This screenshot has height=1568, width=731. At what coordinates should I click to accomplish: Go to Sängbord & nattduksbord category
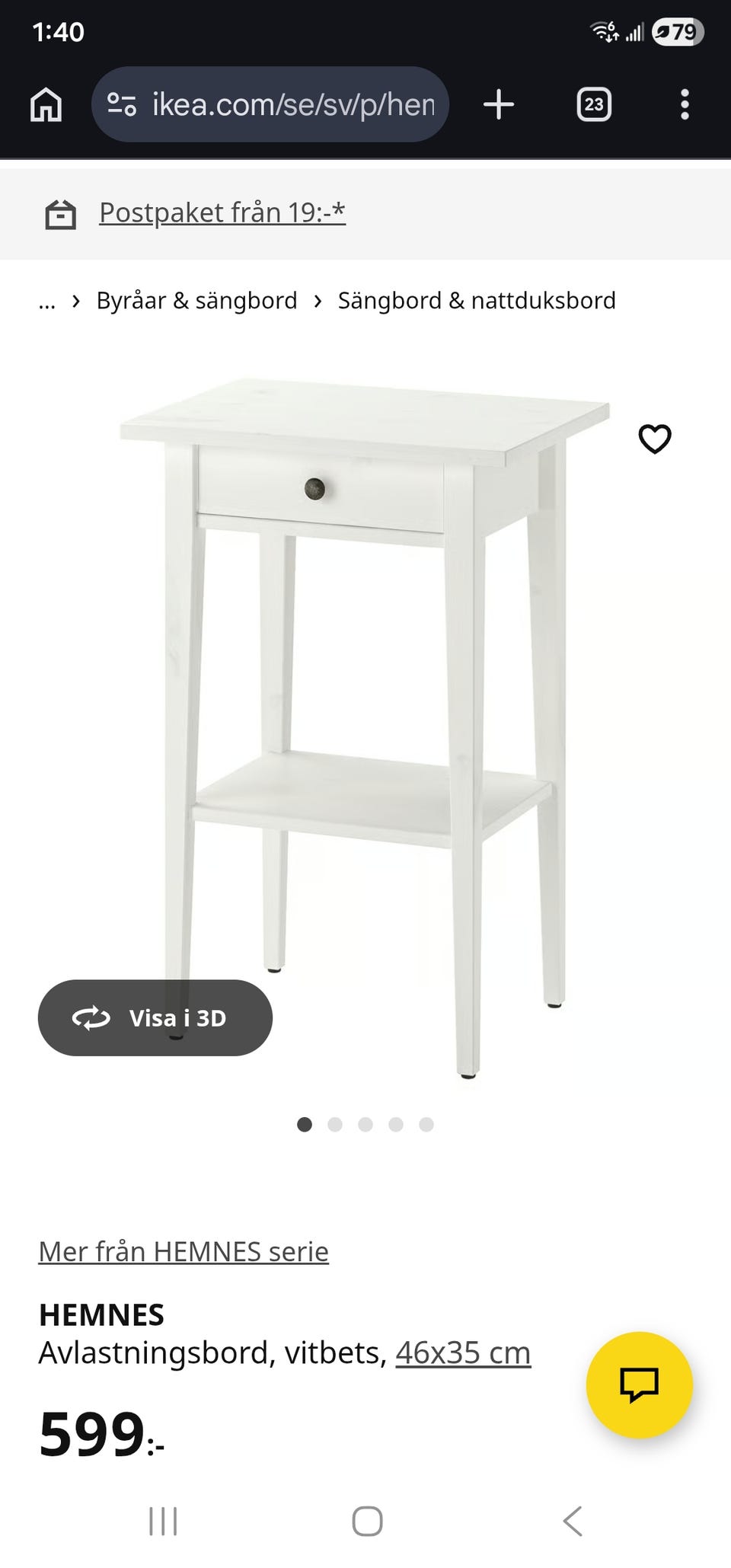tap(477, 301)
